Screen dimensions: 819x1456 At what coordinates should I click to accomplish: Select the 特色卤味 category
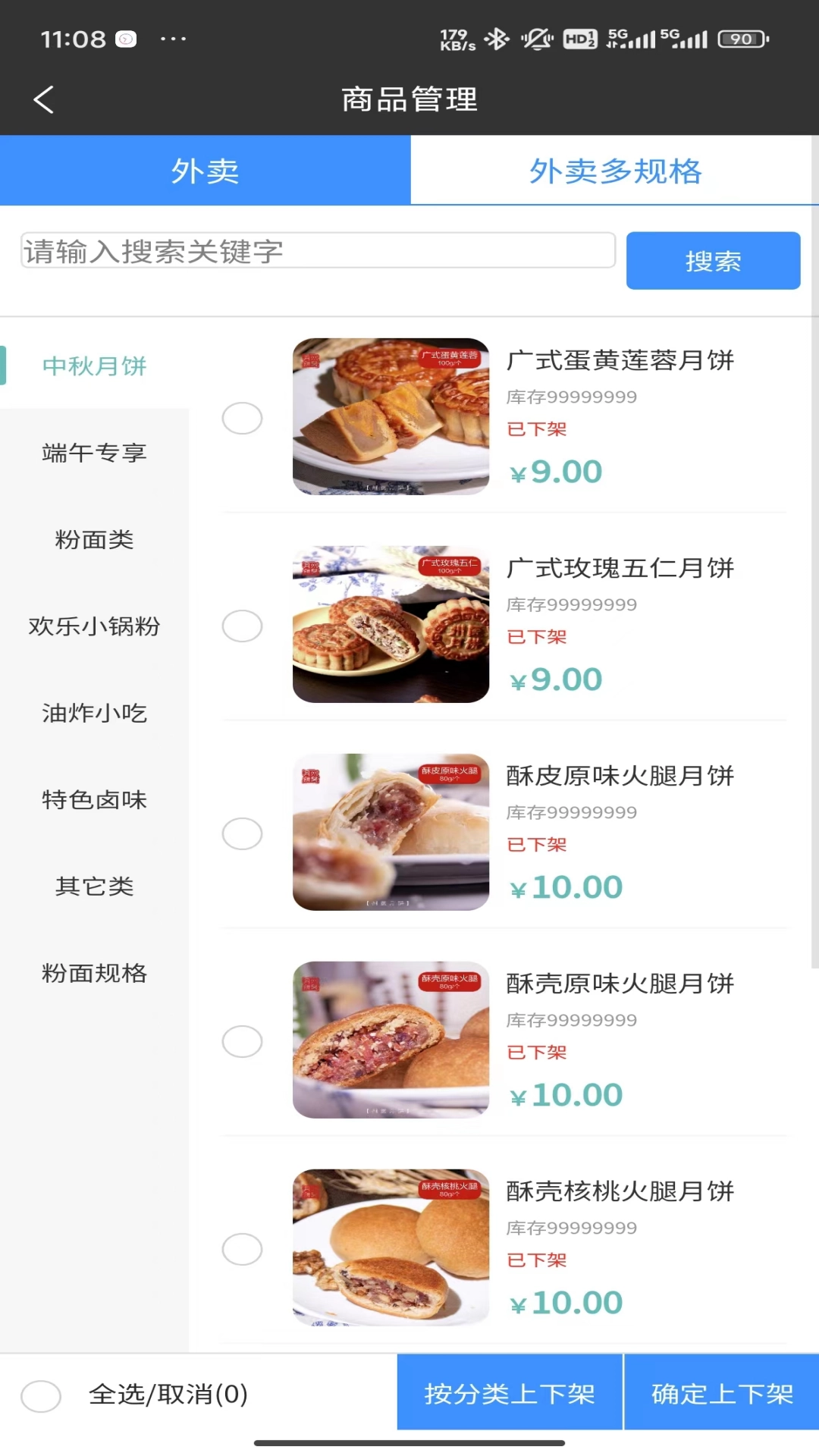point(95,799)
